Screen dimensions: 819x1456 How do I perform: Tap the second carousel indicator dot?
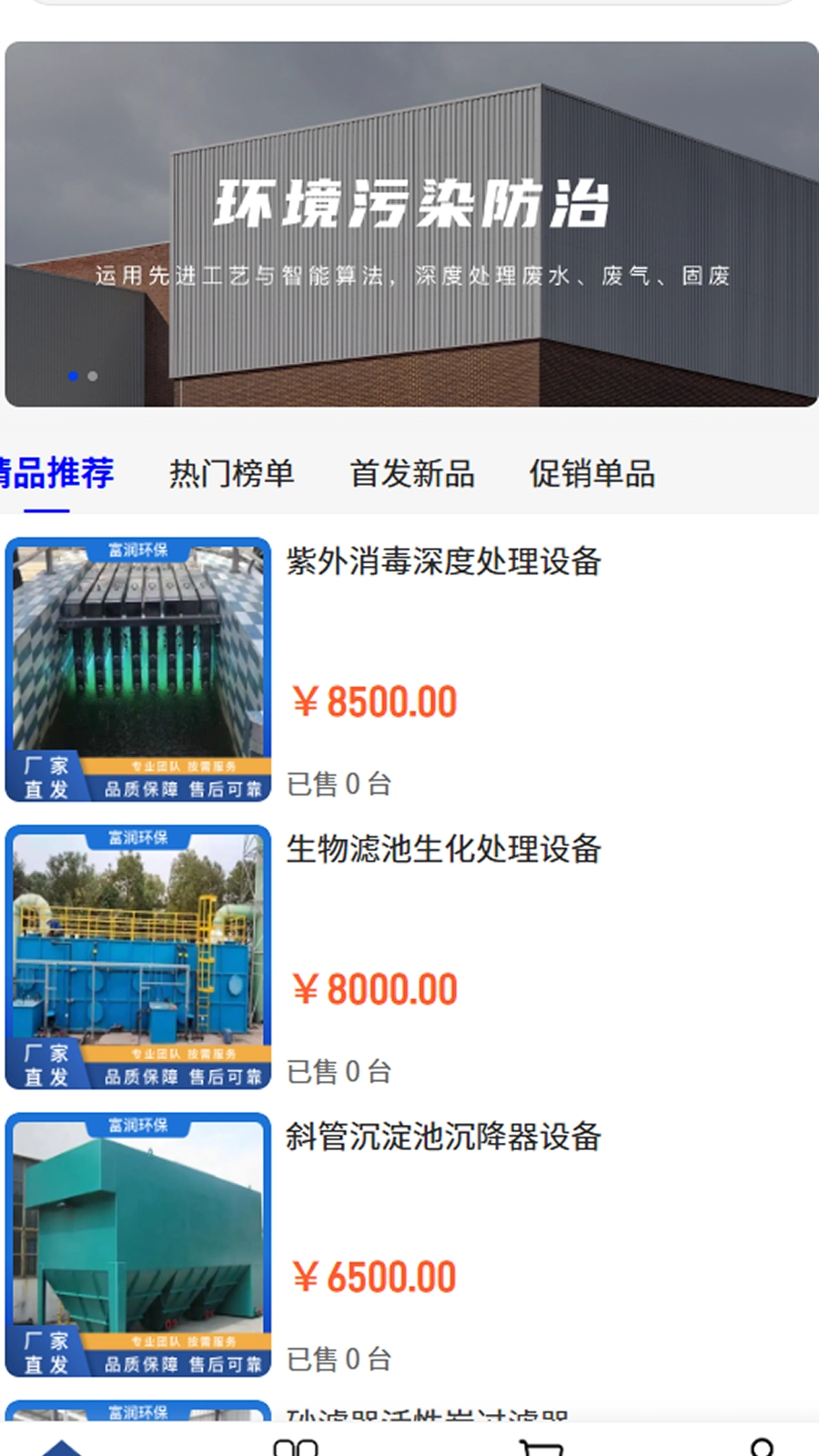coord(92,374)
